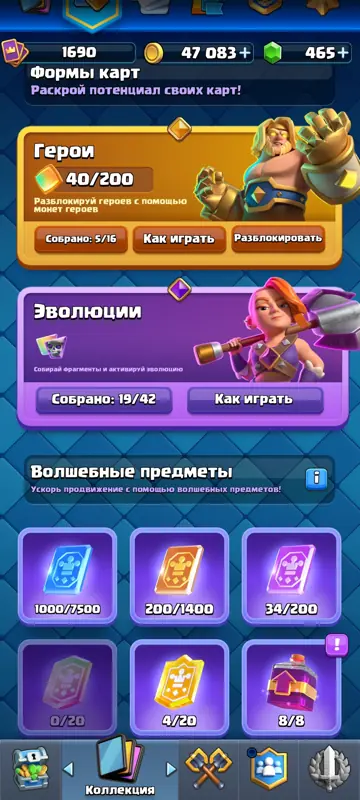360x800 pixels.
Task: Open the potion item 8/8 tile
Action: tap(291, 687)
